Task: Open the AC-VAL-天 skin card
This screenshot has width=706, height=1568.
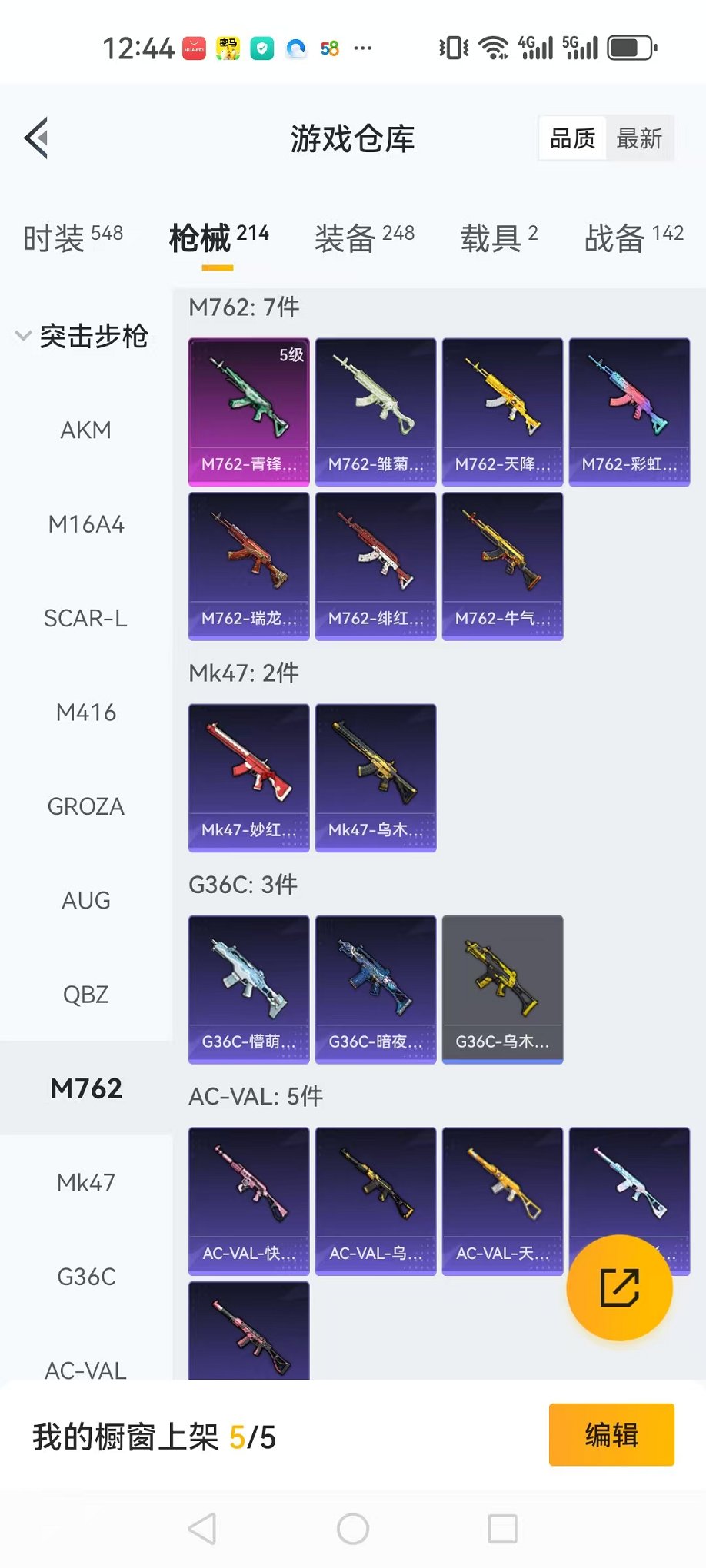Action: tap(502, 1201)
